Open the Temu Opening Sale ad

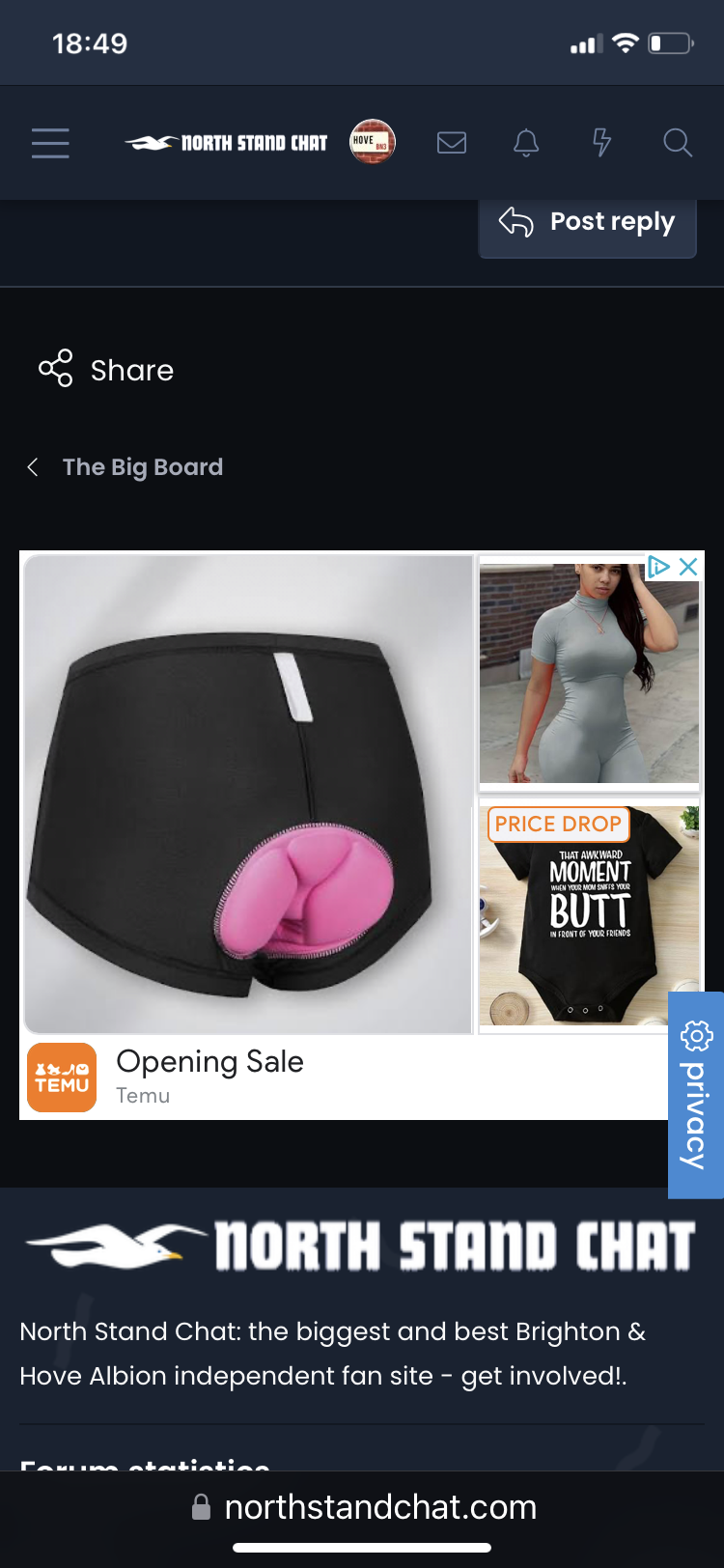[x=209, y=1062]
